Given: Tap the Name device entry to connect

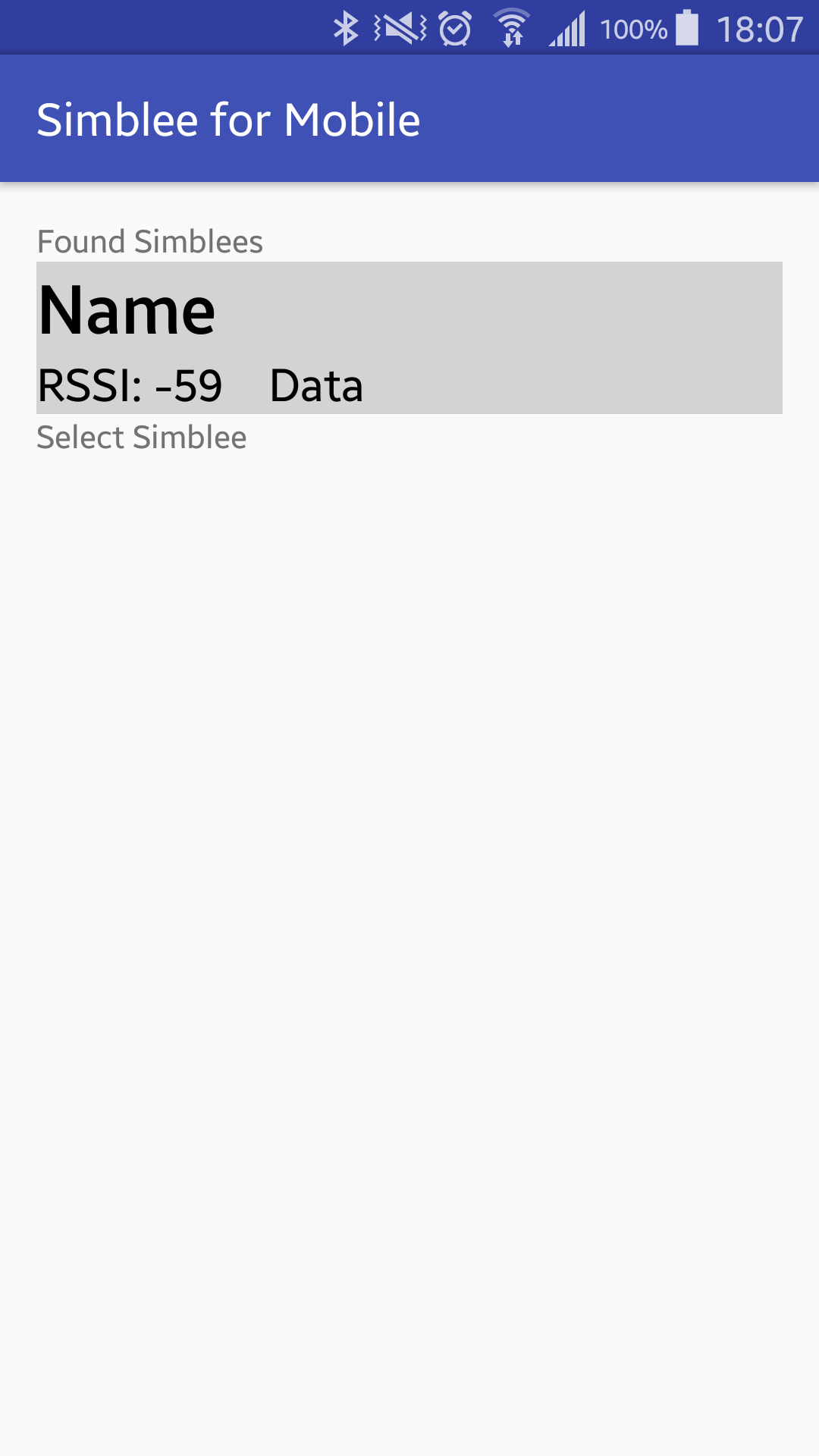Looking at the screenshot, I should (x=127, y=309).
